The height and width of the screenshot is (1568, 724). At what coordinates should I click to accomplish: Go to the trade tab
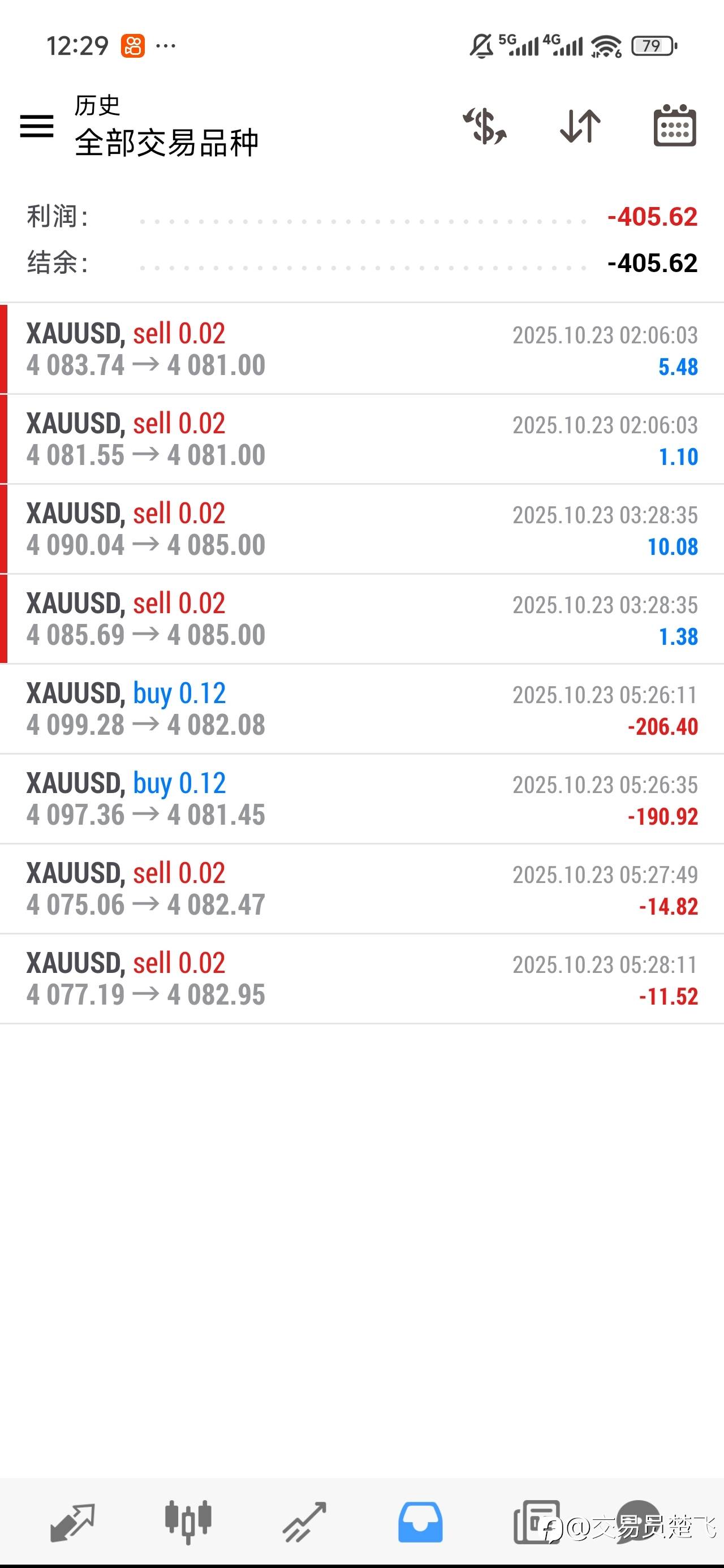(x=304, y=1523)
